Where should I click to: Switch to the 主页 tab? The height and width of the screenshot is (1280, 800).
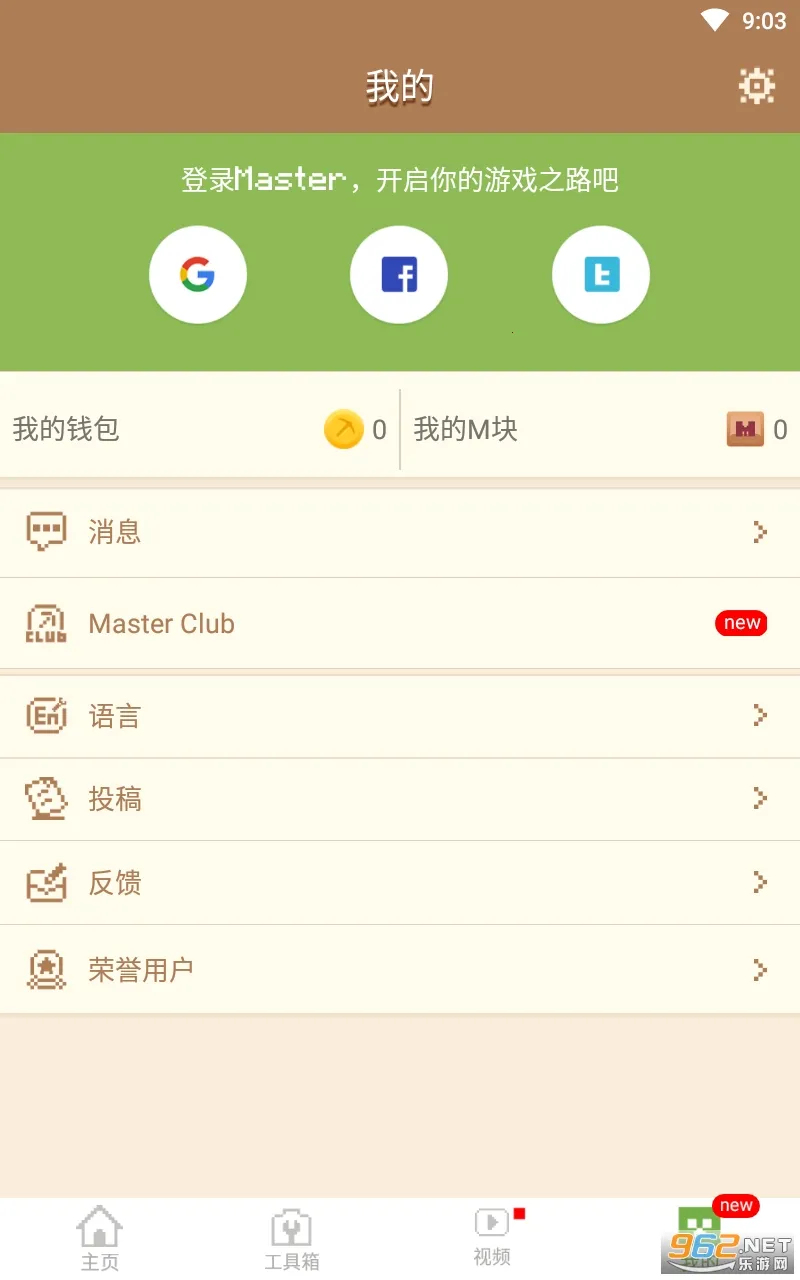pyautogui.click(x=99, y=1237)
